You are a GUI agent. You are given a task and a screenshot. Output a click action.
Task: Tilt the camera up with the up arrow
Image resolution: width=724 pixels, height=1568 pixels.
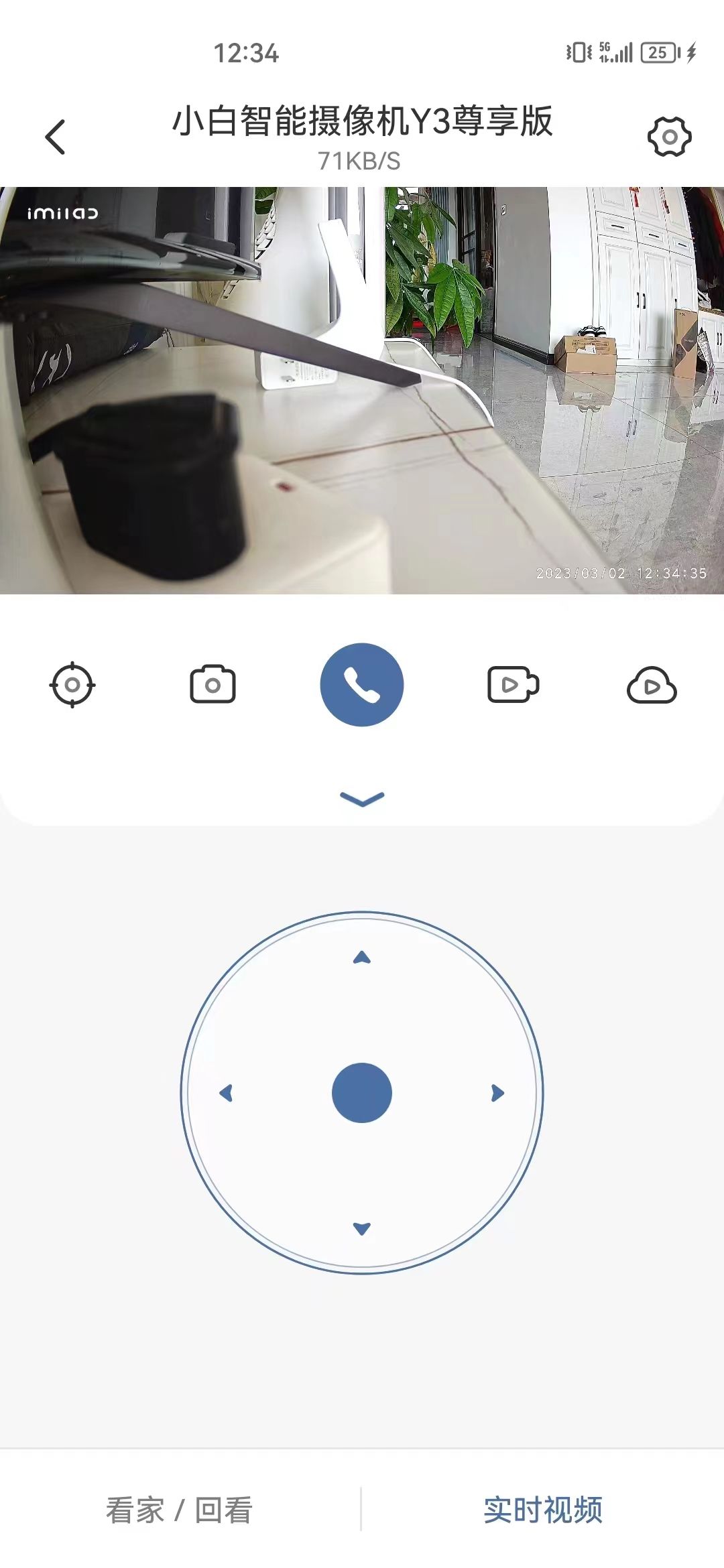click(x=362, y=958)
